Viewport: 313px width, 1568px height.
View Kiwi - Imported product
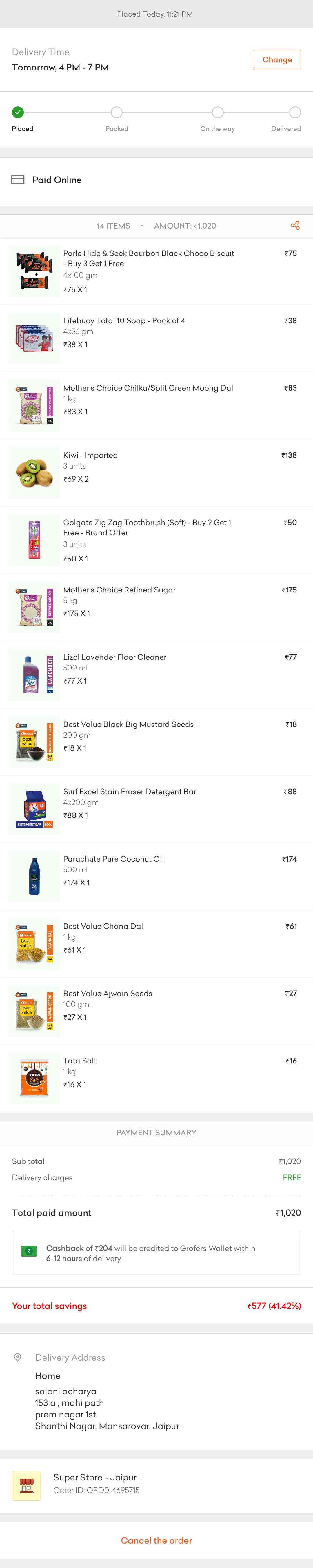[90, 455]
